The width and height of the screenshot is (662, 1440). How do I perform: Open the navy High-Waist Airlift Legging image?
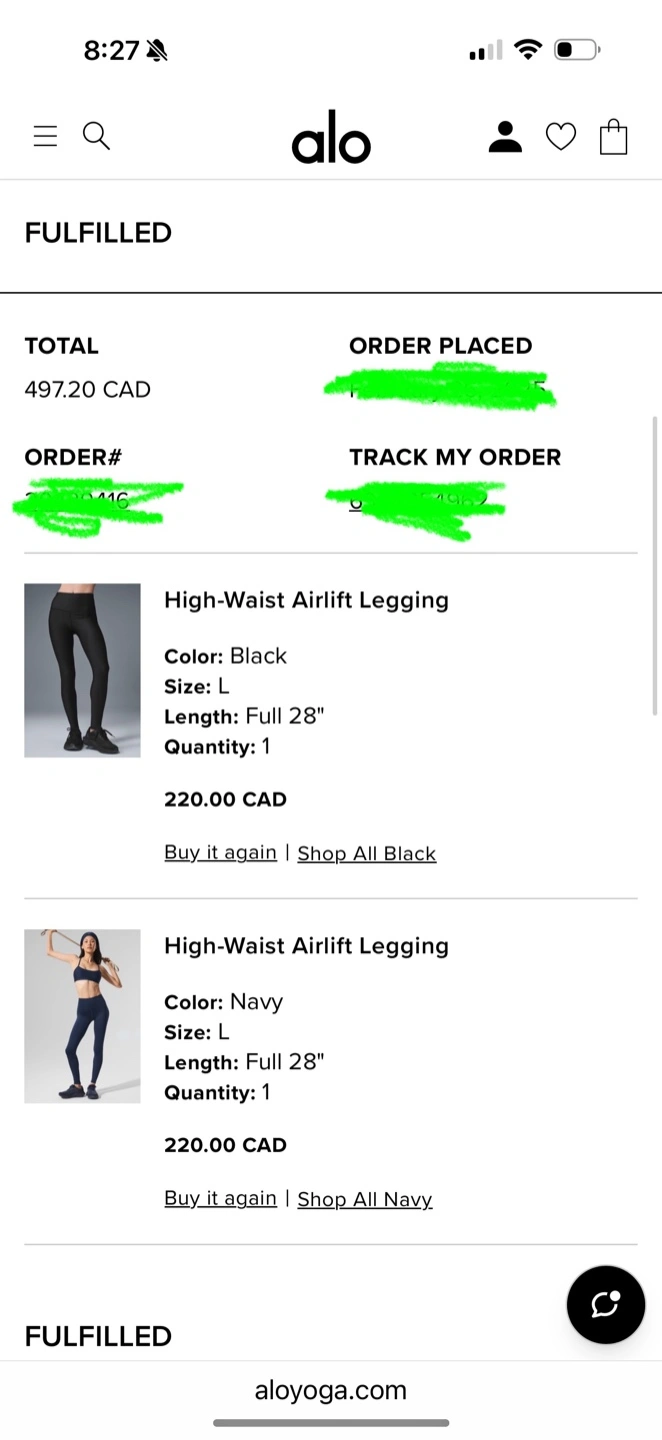[82, 1016]
